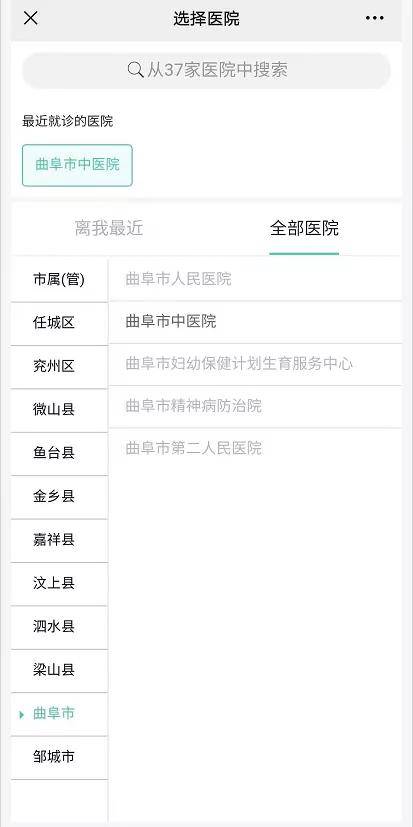413x827 pixels.
Task: Pick 泗水县 from the district list
Action: point(59,627)
